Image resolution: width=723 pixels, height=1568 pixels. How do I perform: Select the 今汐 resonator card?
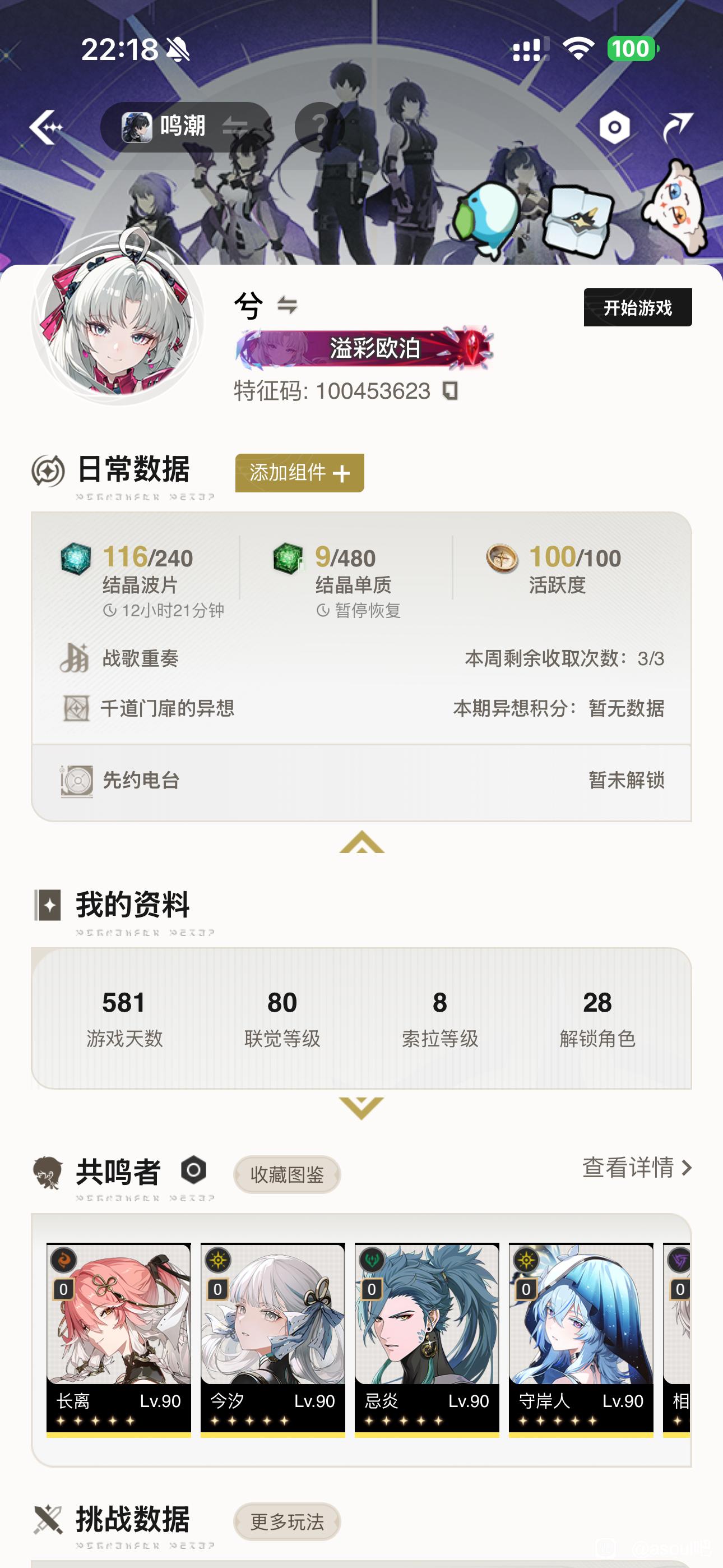pyautogui.click(x=272, y=1338)
